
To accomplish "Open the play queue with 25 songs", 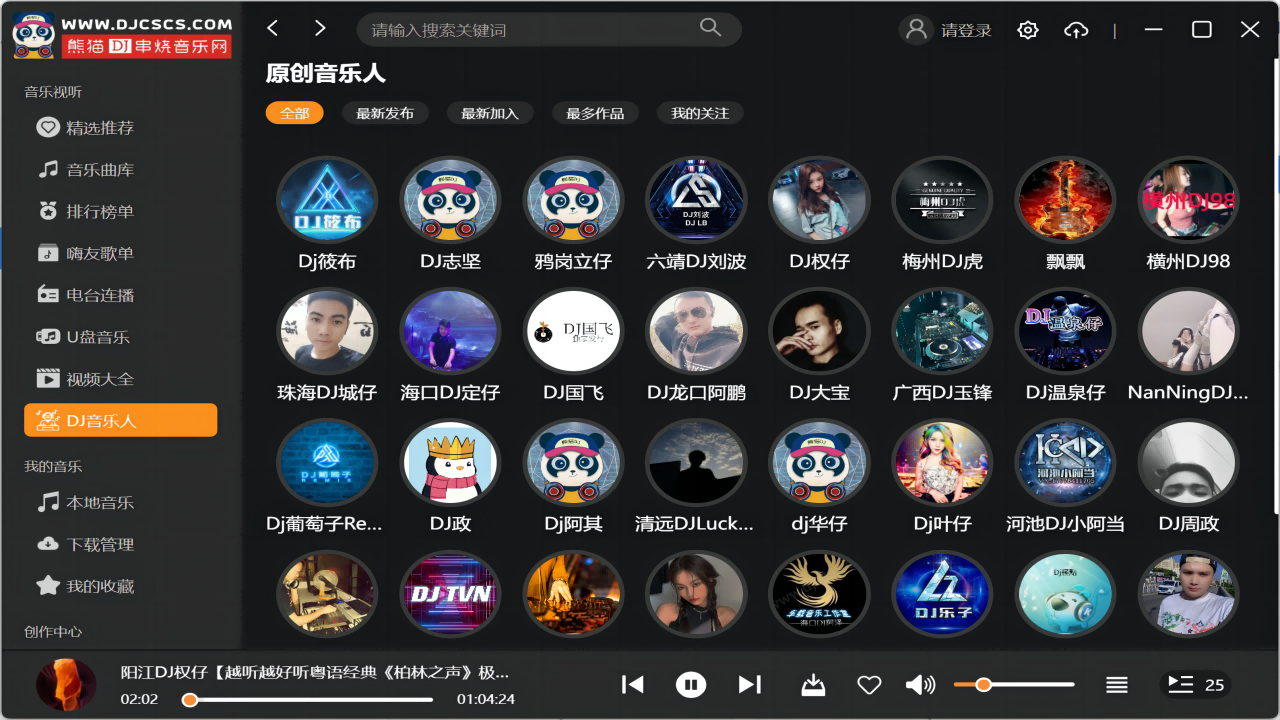I will 1196,685.
